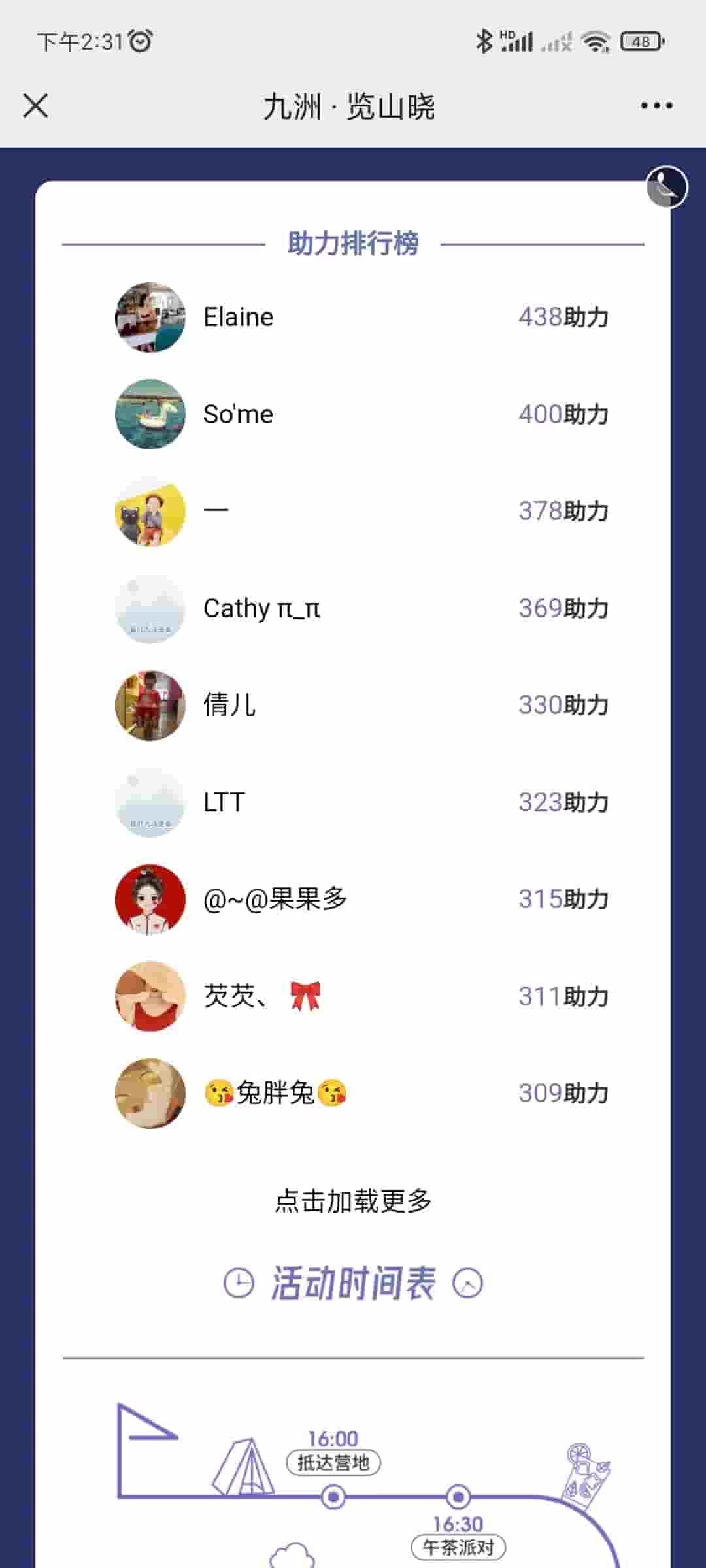Open the three-dot overflow menu
The image size is (706, 1568).
click(x=656, y=106)
